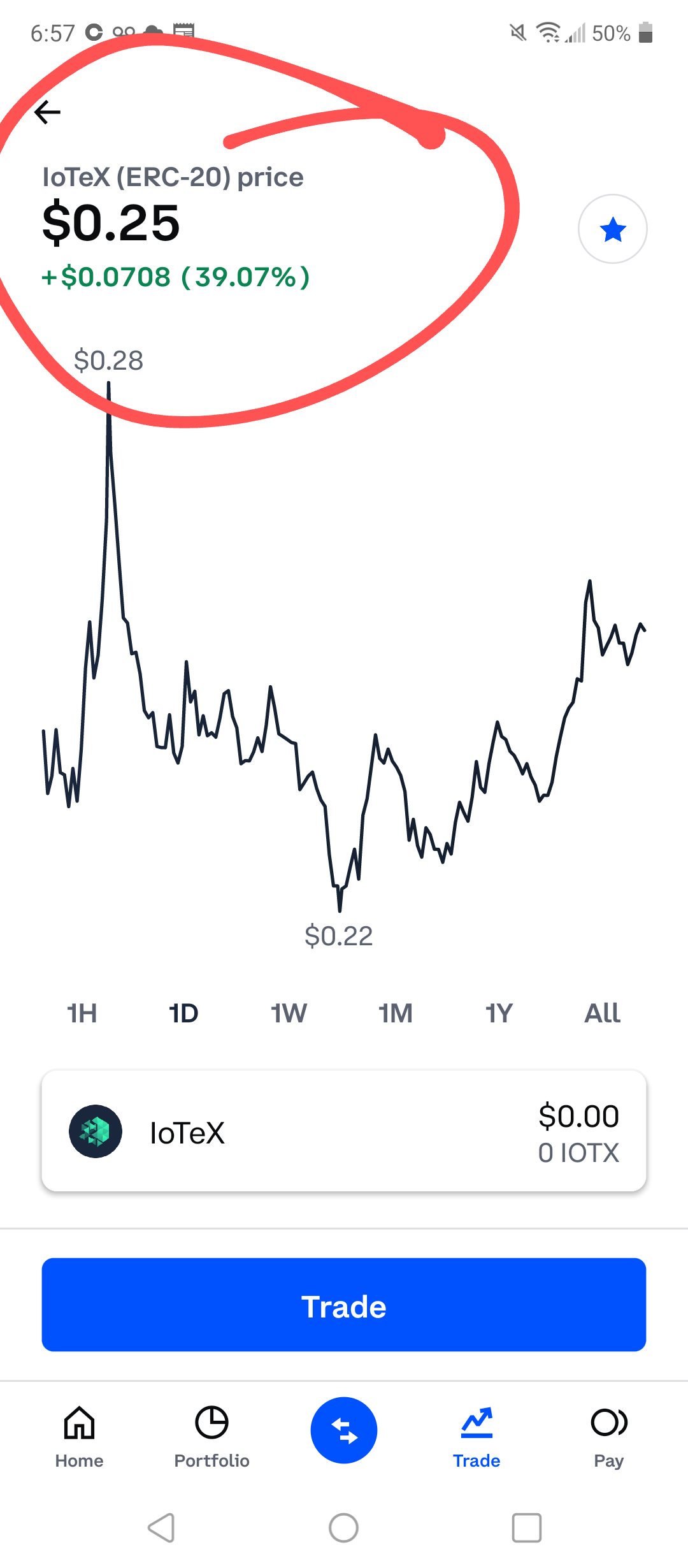The width and height of the screenshot is (688, 1568).
Task: Switch the chart to 1H range
Action: click(82, 1013)
